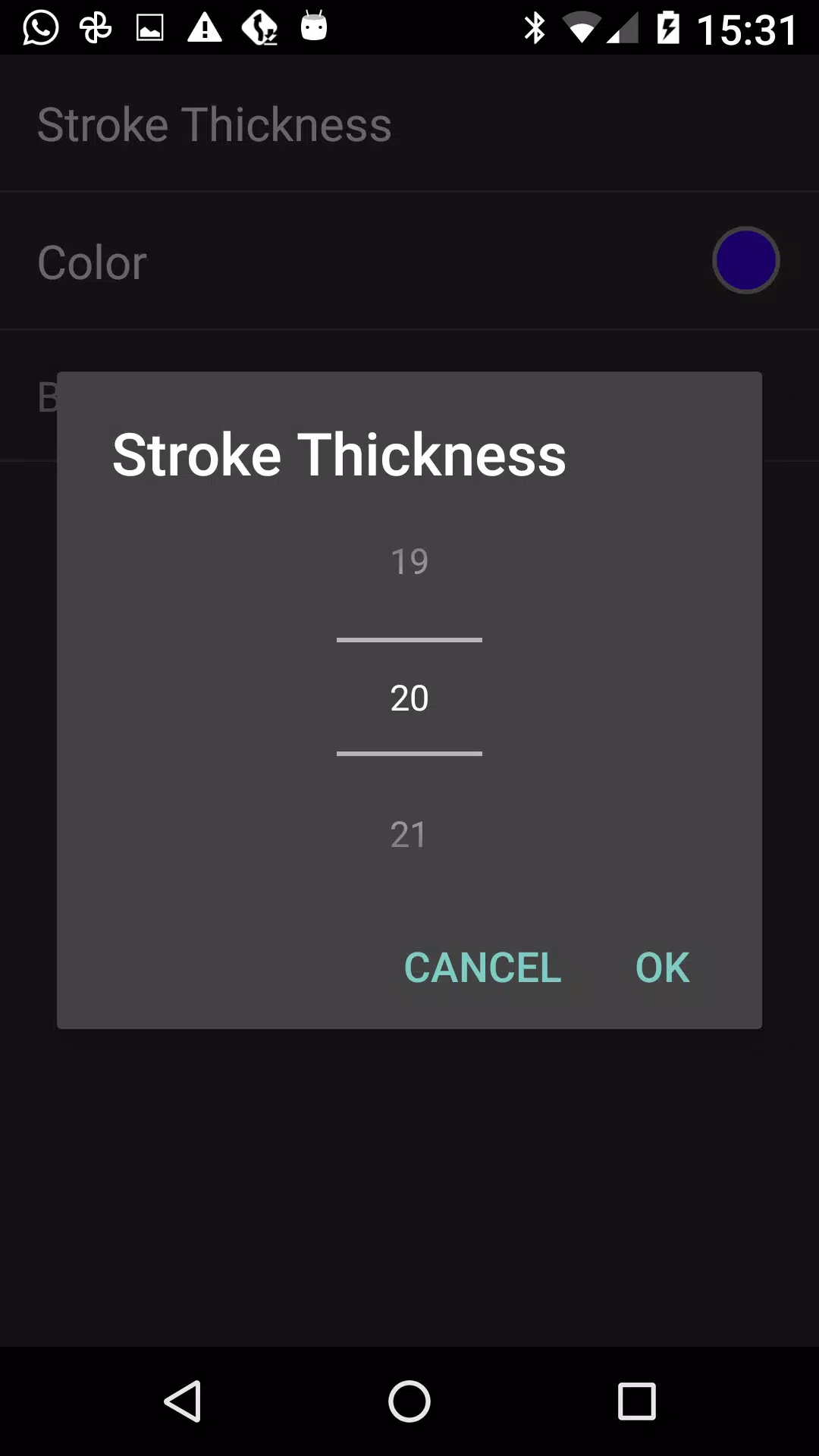
Task: Select the Stroke Thickness settings row
Action: tap(215, 124)
